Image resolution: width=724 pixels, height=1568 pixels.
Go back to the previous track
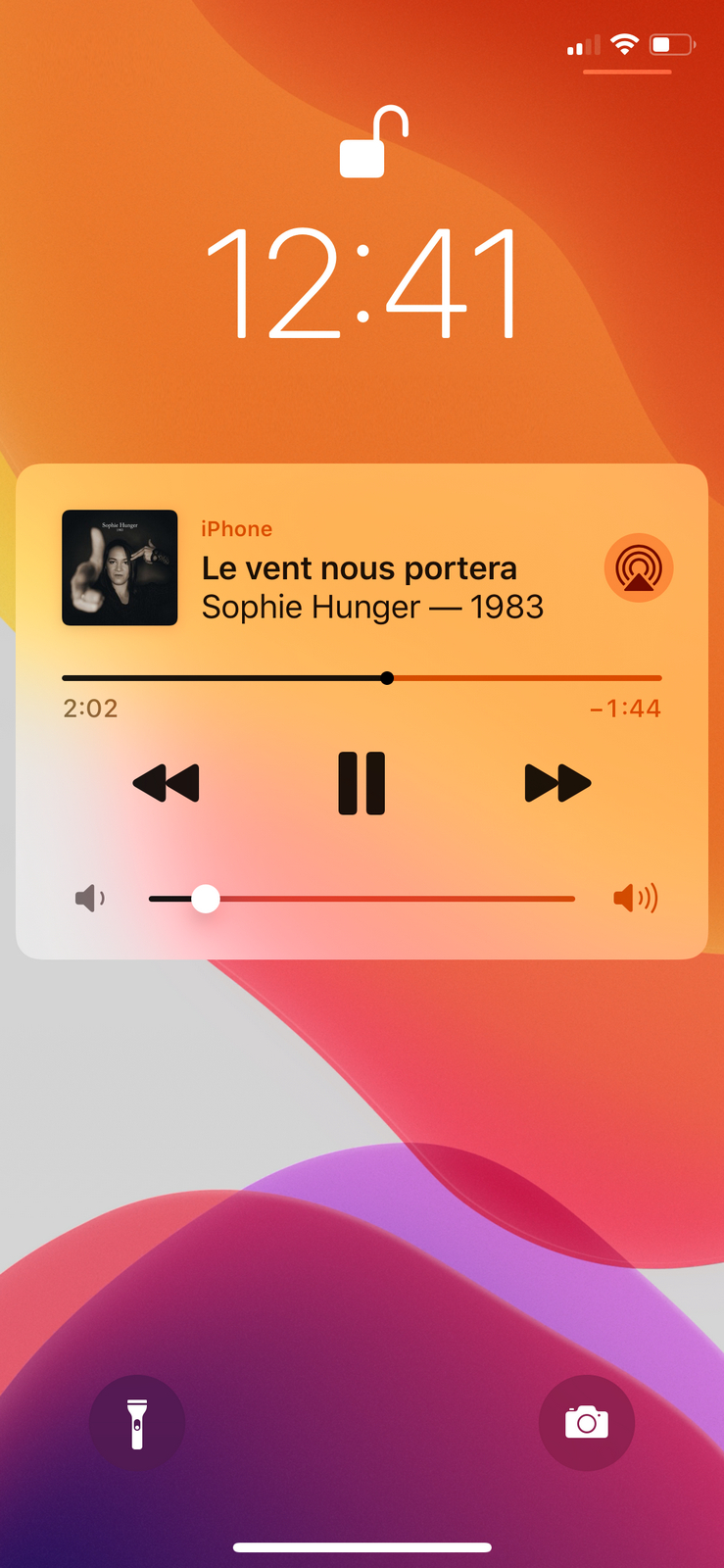tap(167, 783)
